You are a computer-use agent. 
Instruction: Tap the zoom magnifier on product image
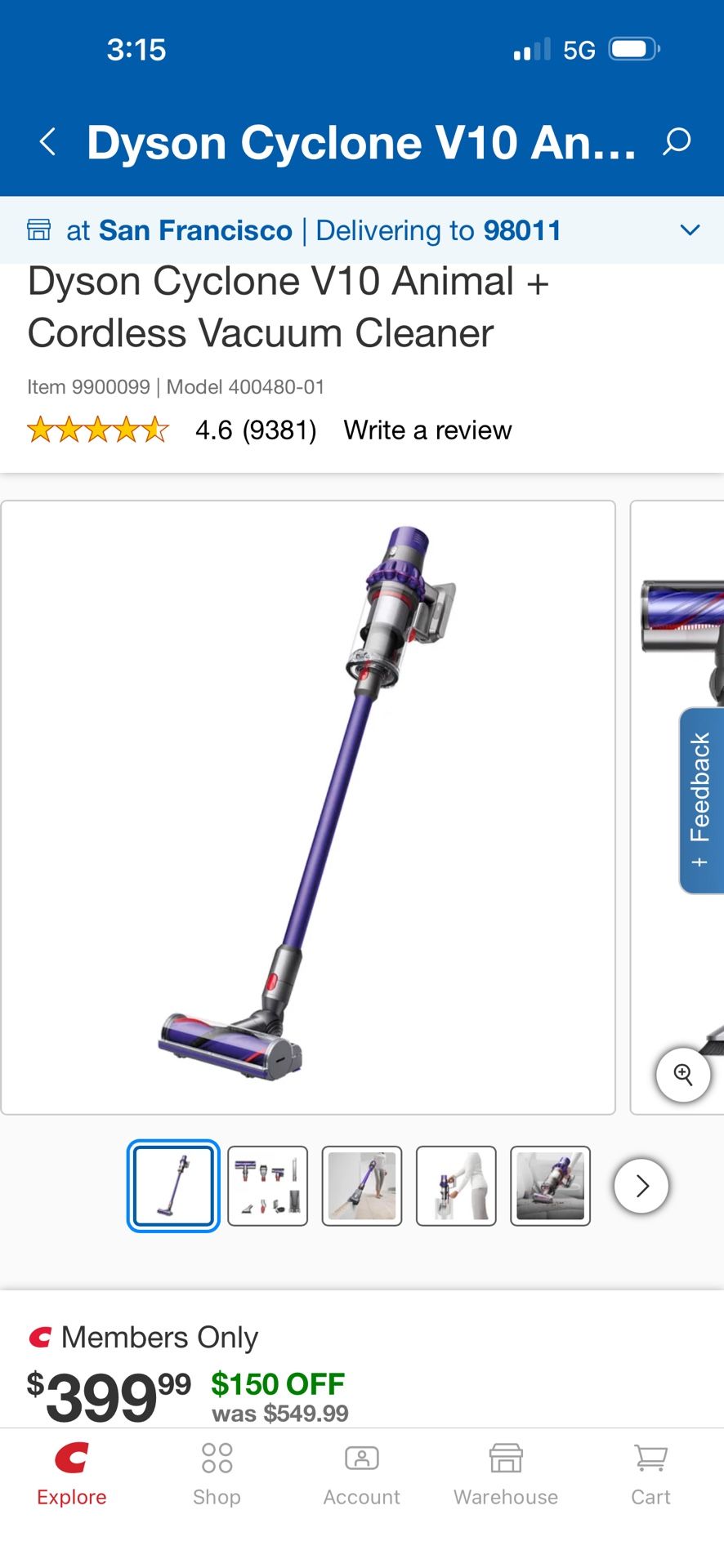coord(683,1076)
